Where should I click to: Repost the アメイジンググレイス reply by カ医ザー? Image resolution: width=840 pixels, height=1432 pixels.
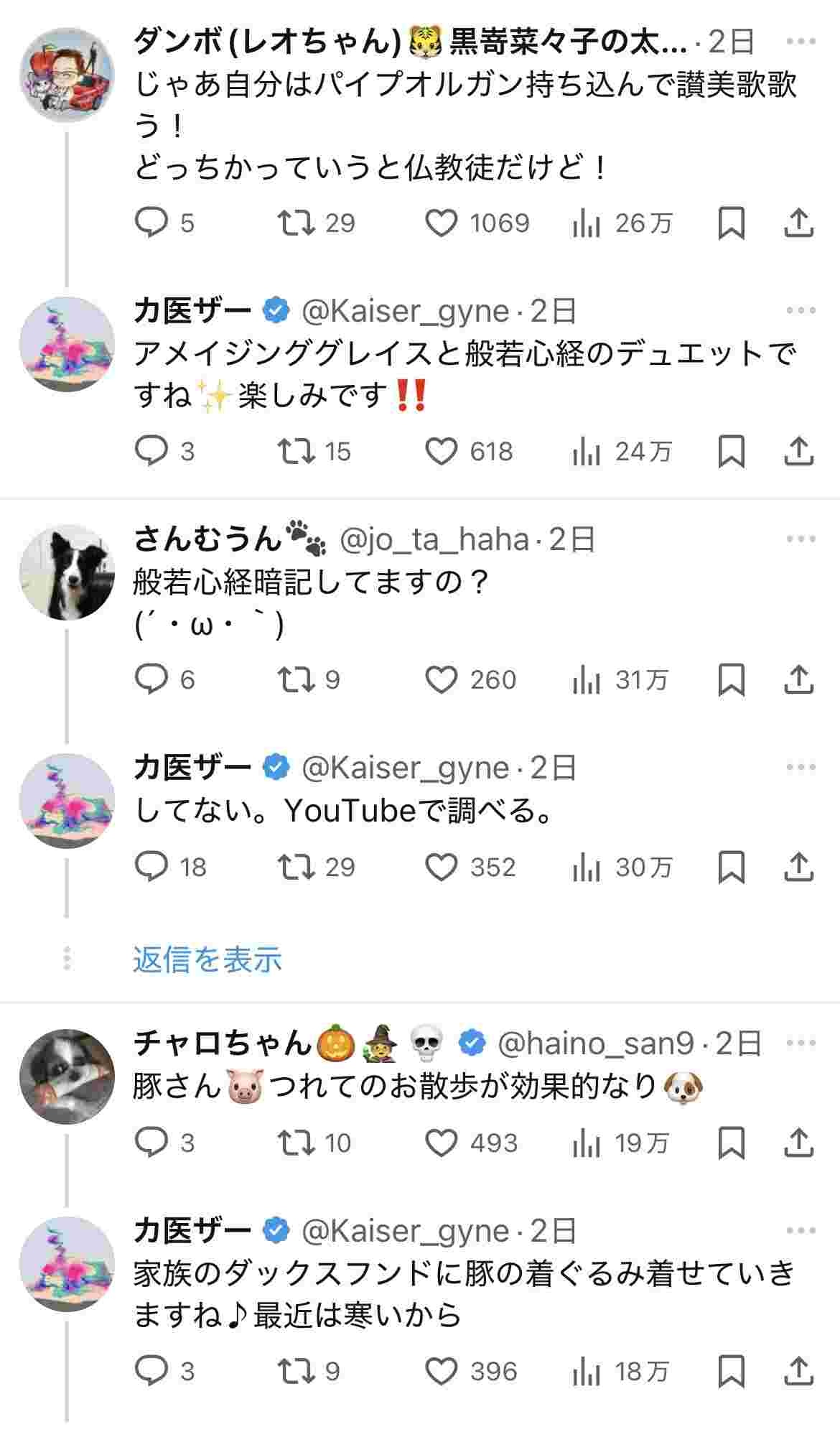click(x=297, y=452)
